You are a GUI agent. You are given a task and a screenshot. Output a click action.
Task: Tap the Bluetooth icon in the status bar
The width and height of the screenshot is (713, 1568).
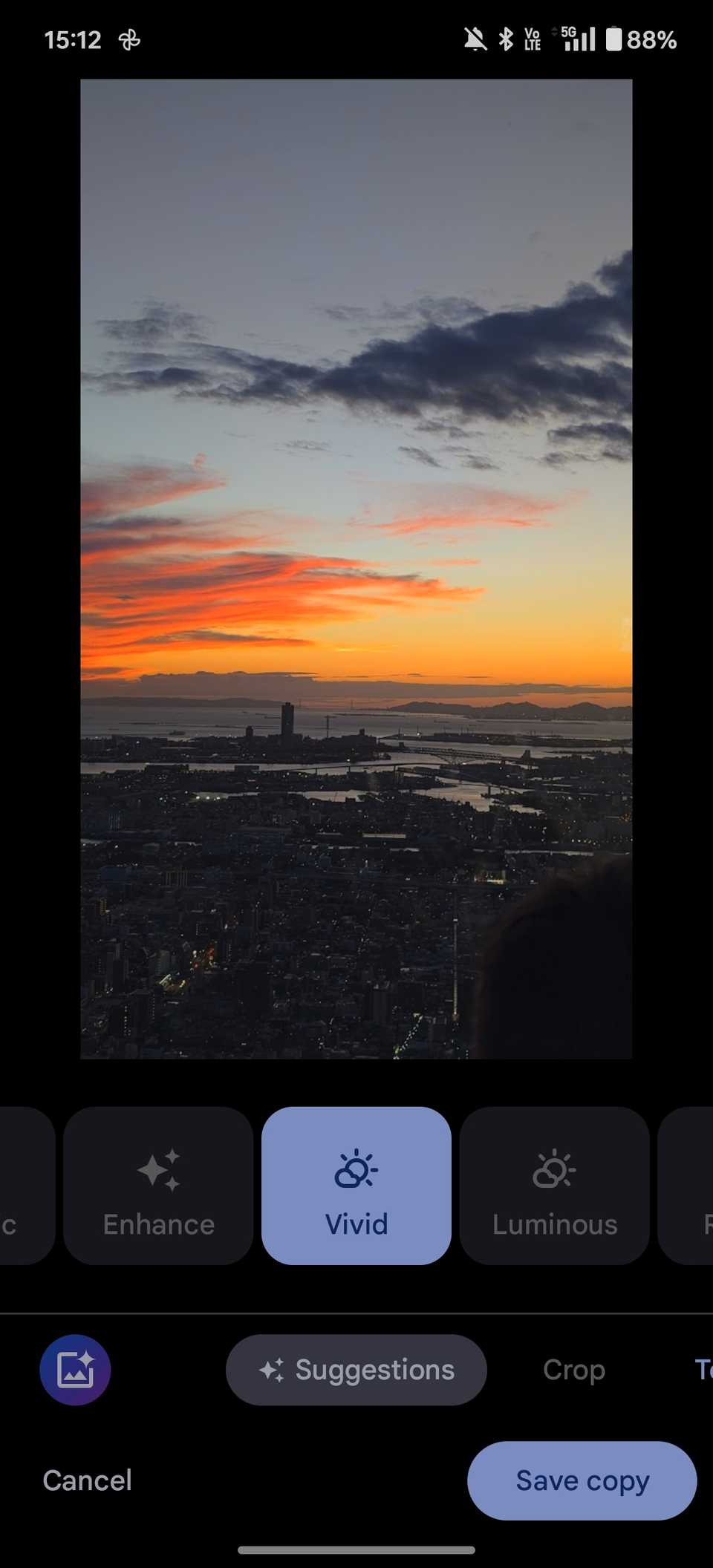506,39
